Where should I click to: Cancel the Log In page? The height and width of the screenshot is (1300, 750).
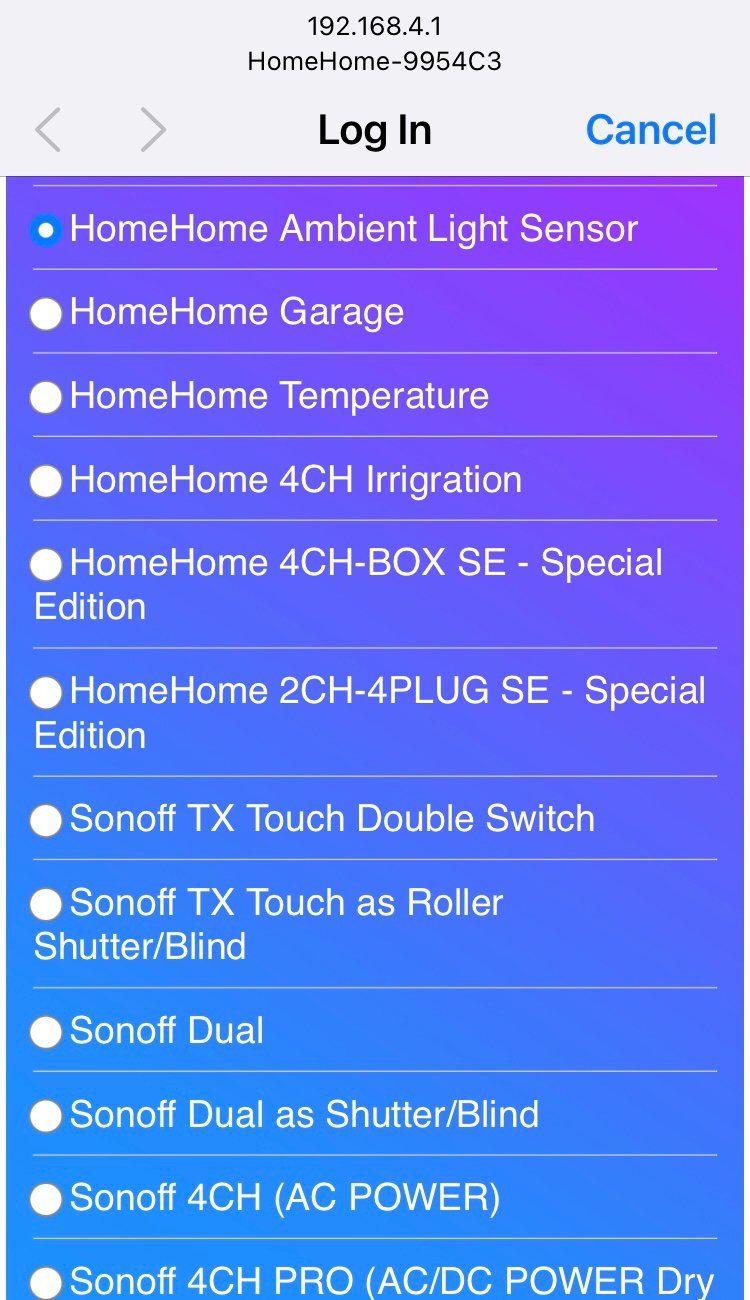651,130
